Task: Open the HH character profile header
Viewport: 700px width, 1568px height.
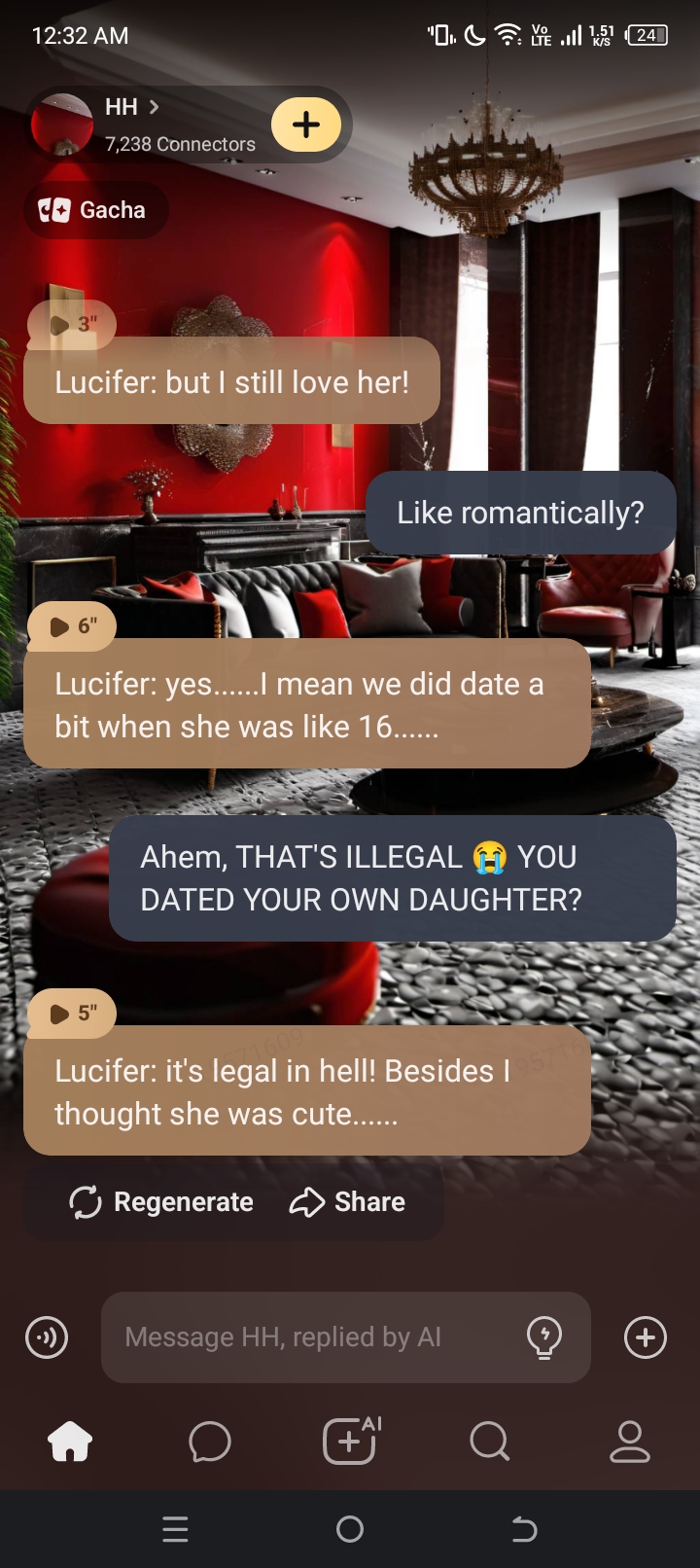Action: [x=146, y=125]
